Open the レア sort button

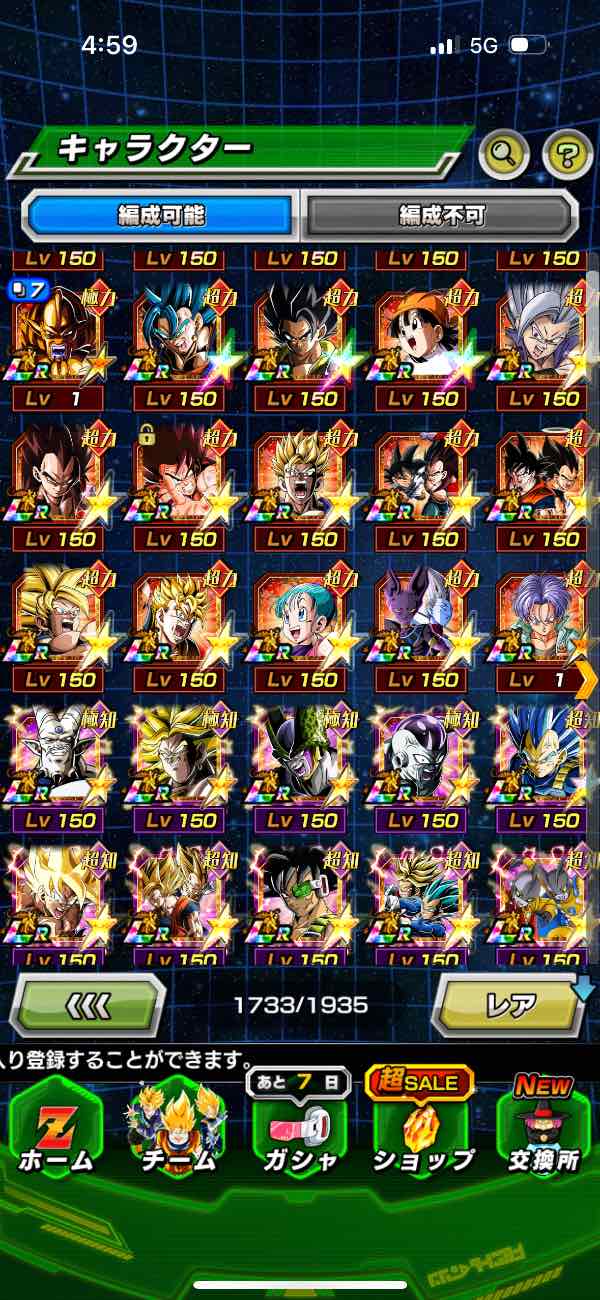(x=511, y=1003)
